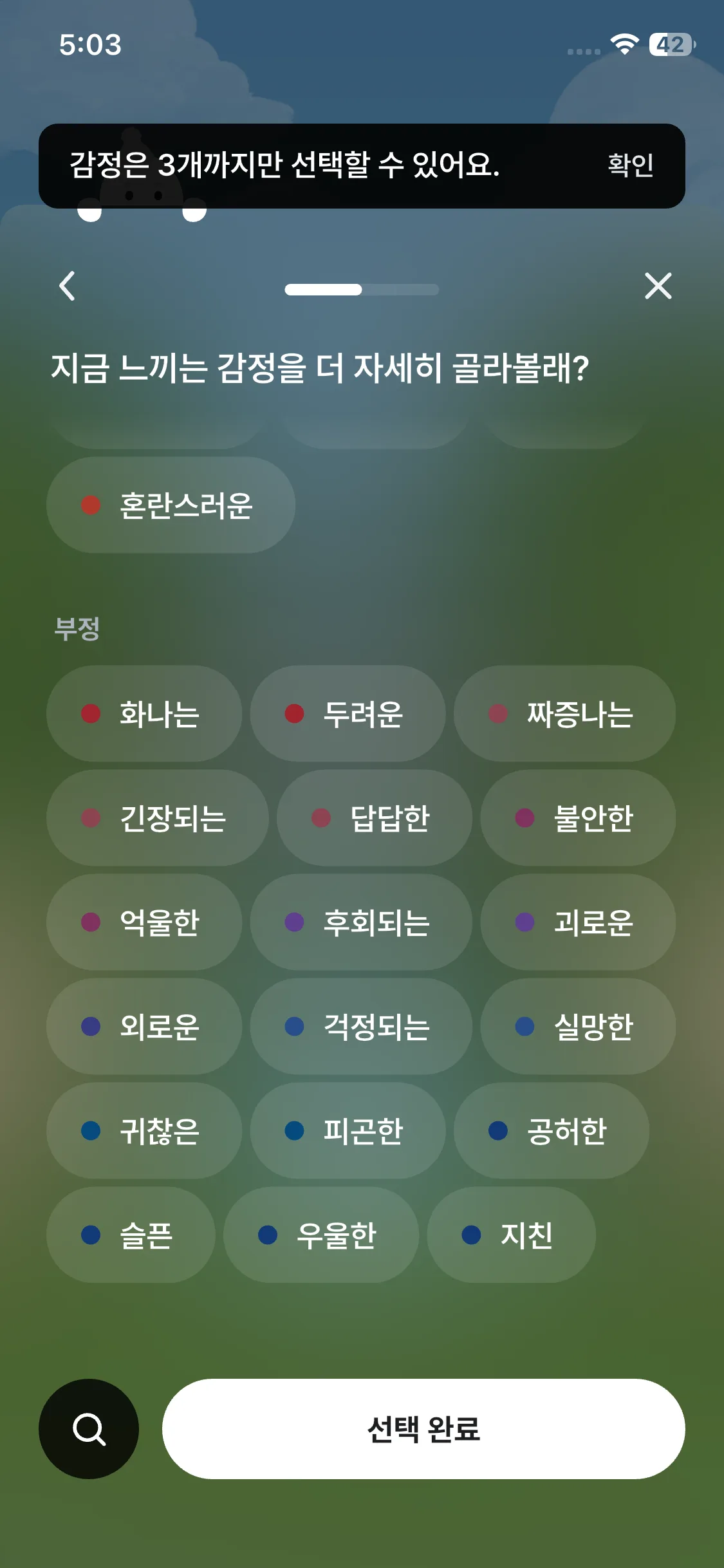The width and height of the screenshot is (724, 1568).
Task: Confirm choices with 선택 완료
Action: (423, 1429)
